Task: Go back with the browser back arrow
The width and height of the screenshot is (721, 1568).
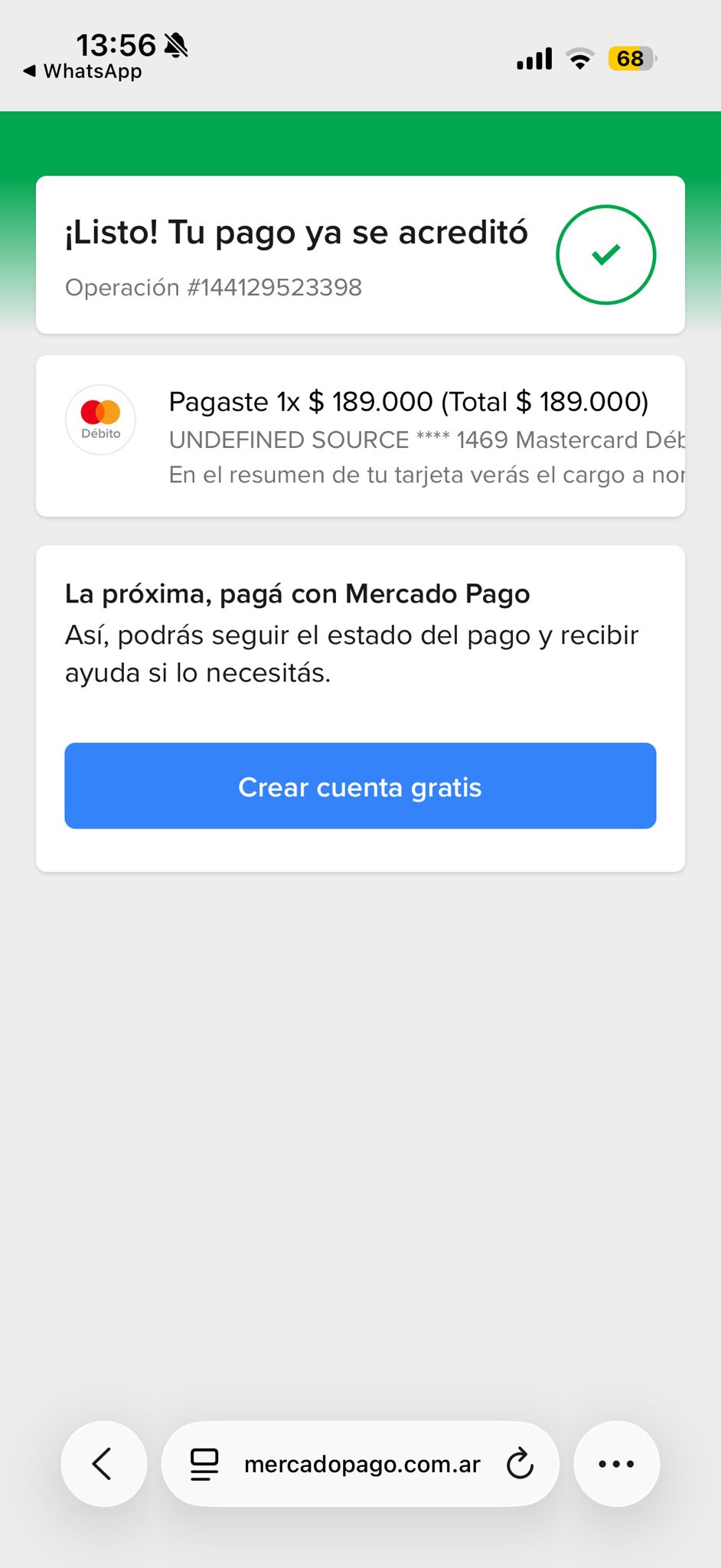Action: 103,1464
